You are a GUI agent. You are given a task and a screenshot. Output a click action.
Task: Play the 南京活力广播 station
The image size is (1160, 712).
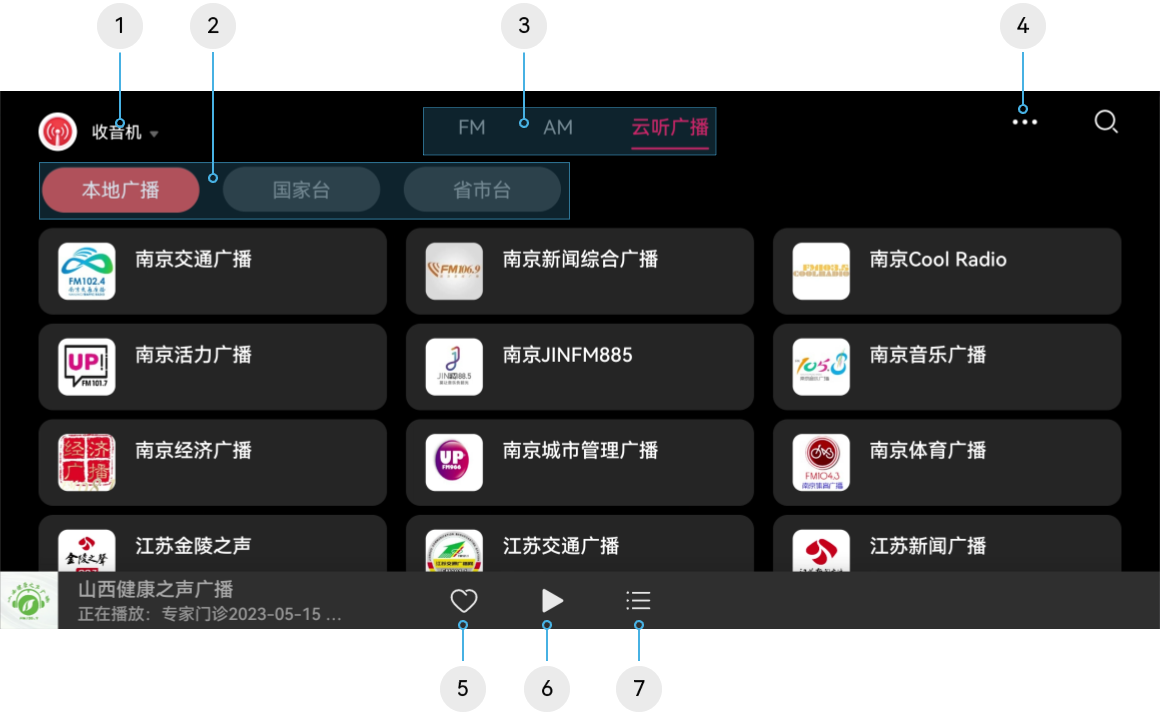212,367
